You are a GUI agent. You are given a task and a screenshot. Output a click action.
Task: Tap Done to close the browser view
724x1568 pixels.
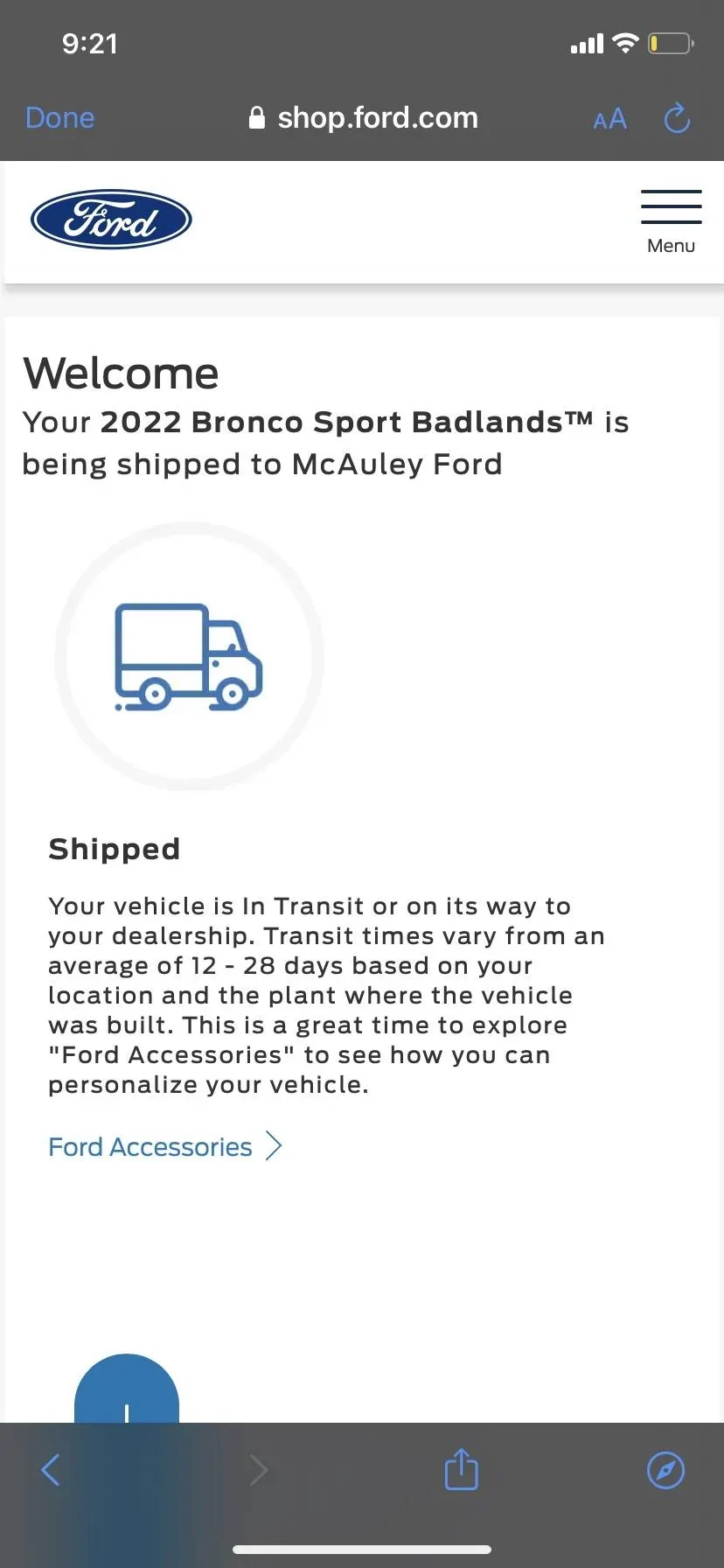(59, 118)
